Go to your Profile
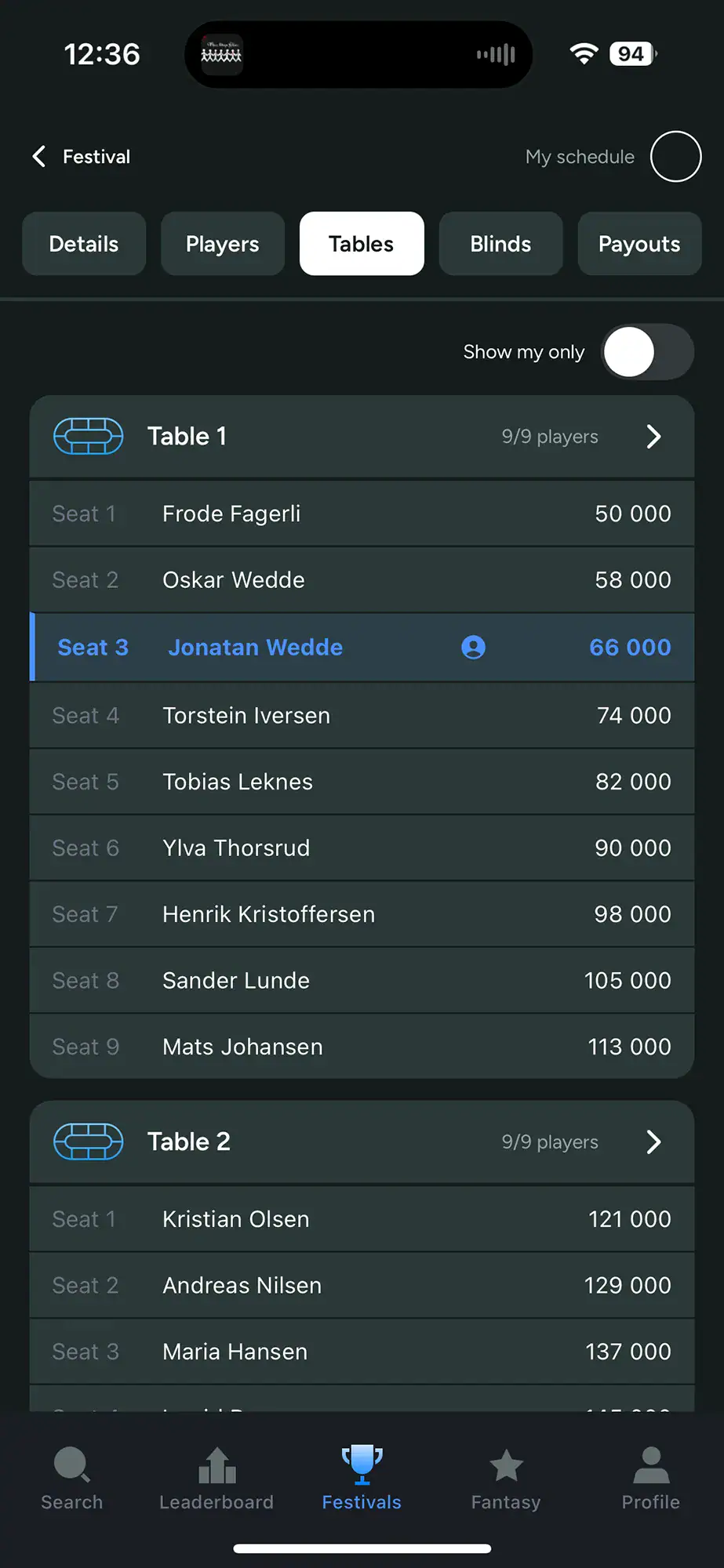724x1568 pixels. 650,1479
